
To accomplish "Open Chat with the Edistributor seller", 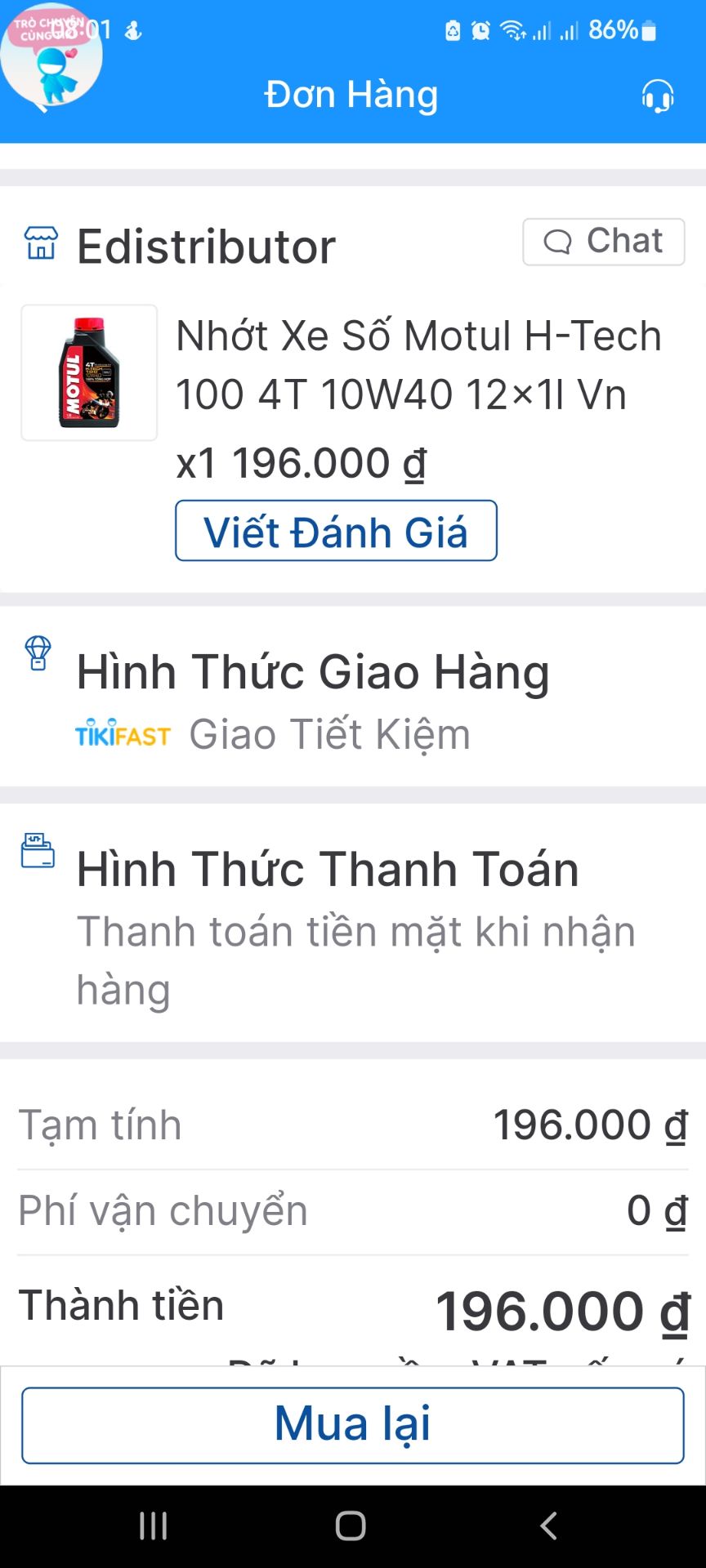I will click(603, 242).
